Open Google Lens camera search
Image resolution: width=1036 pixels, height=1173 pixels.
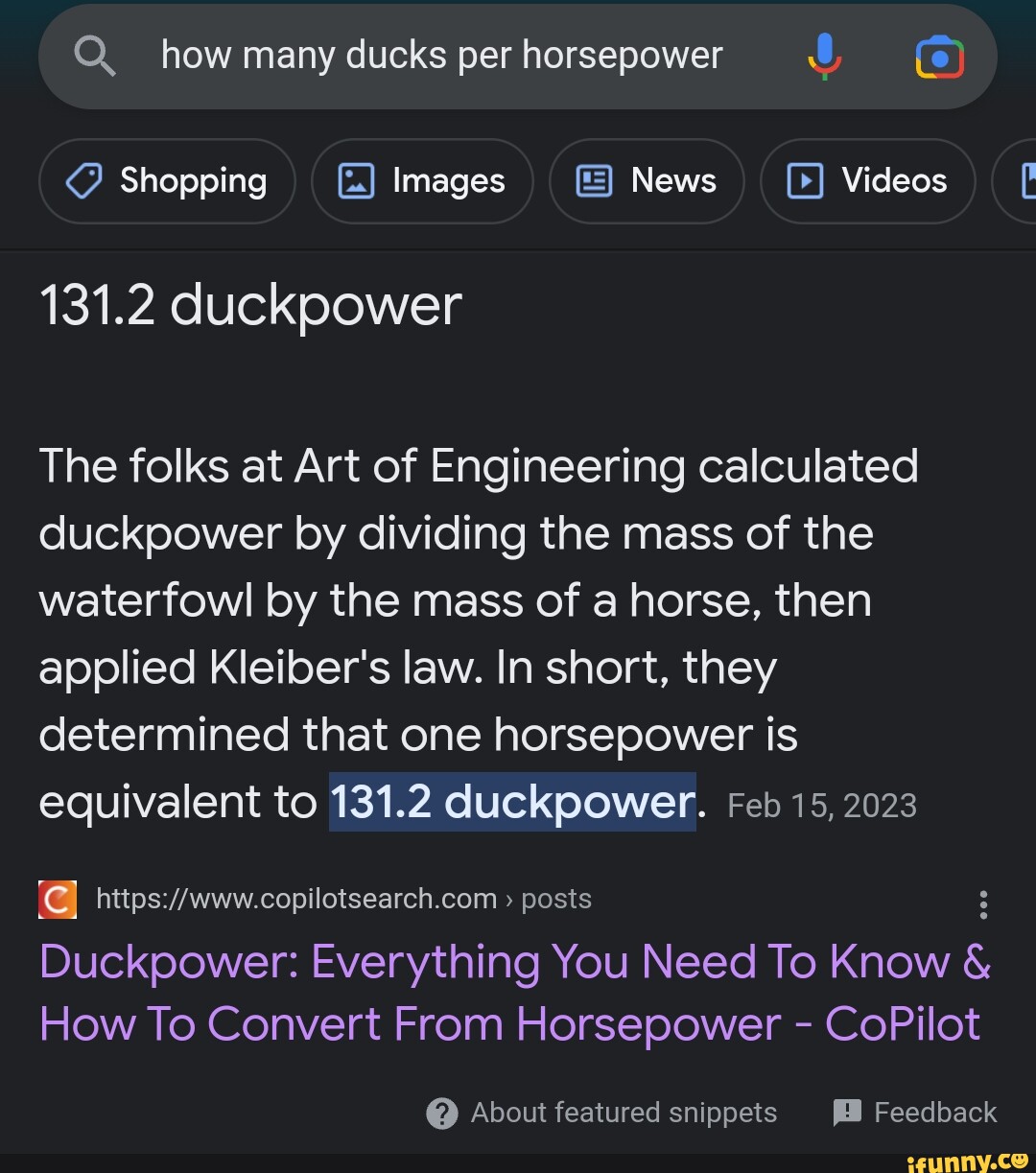pyautogui.click(x=939, y=56)
